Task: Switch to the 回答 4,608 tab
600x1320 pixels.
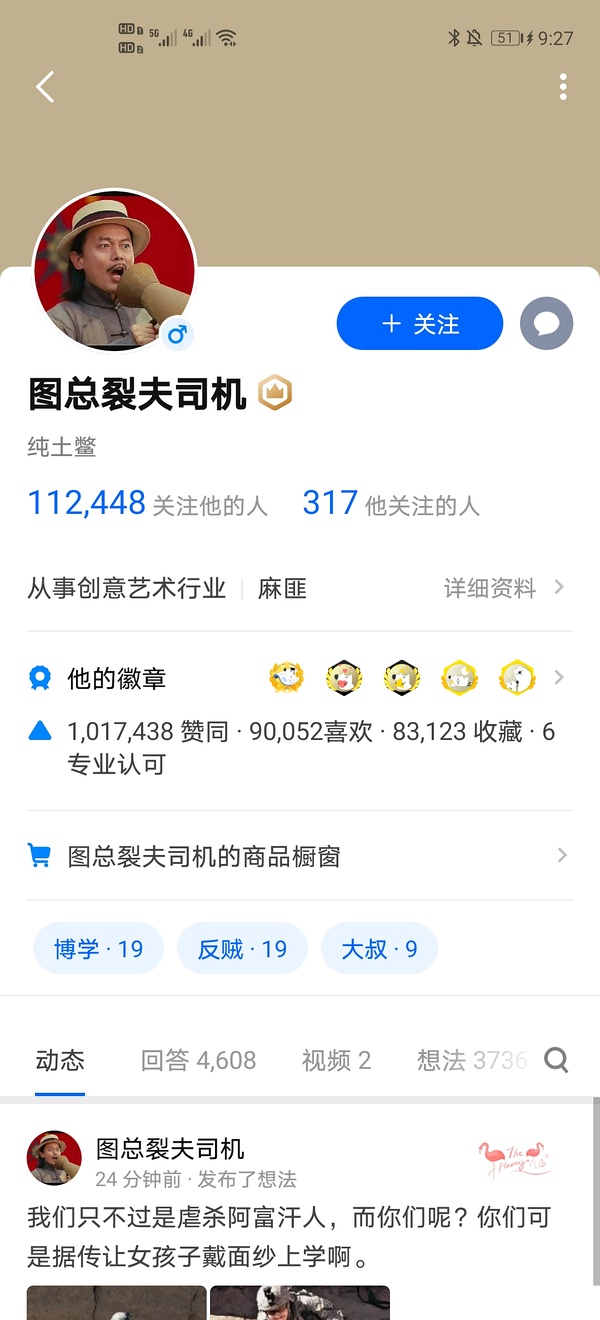Action: pyautogui.click(x=198, y=1060)
